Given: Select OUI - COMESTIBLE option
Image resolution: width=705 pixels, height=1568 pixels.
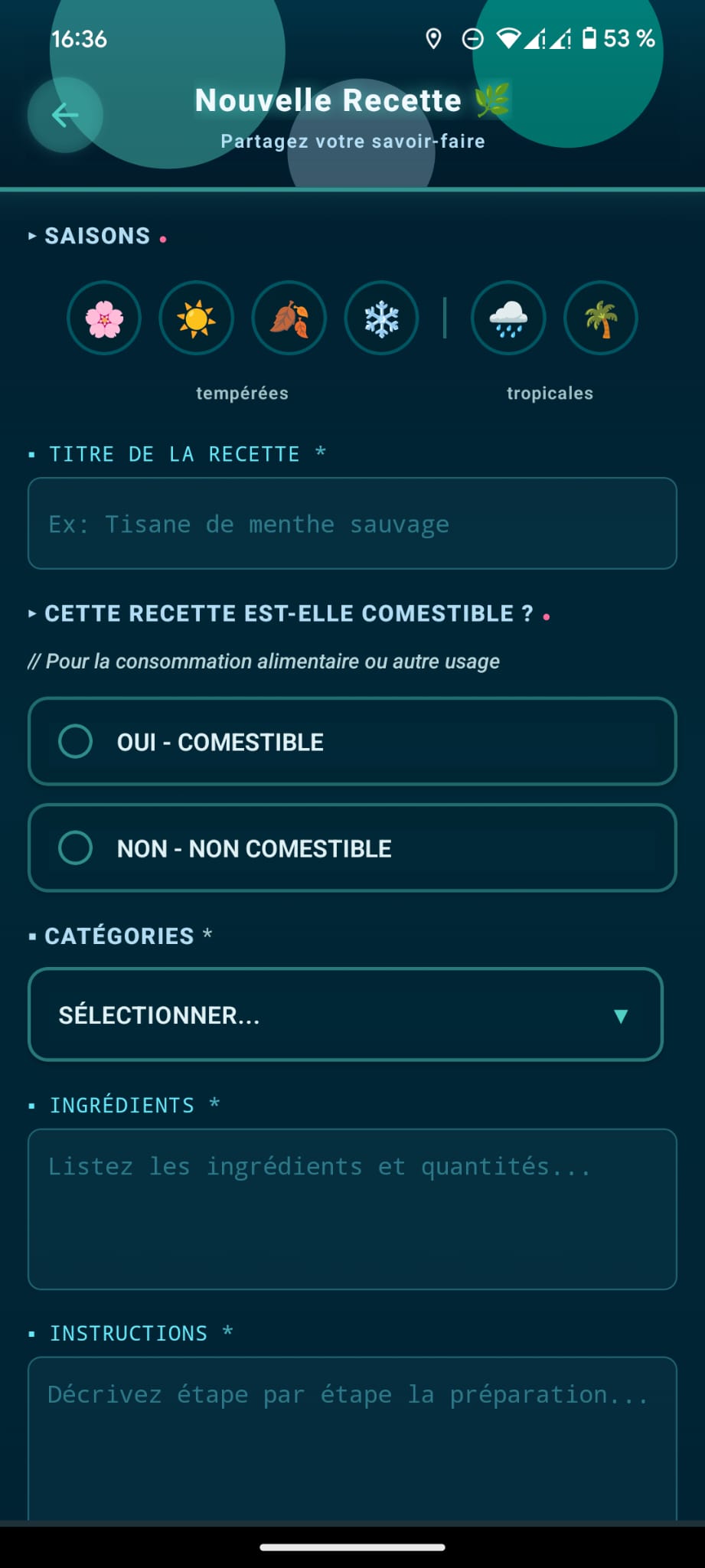Looking at the screenshot, I should 352,741.
